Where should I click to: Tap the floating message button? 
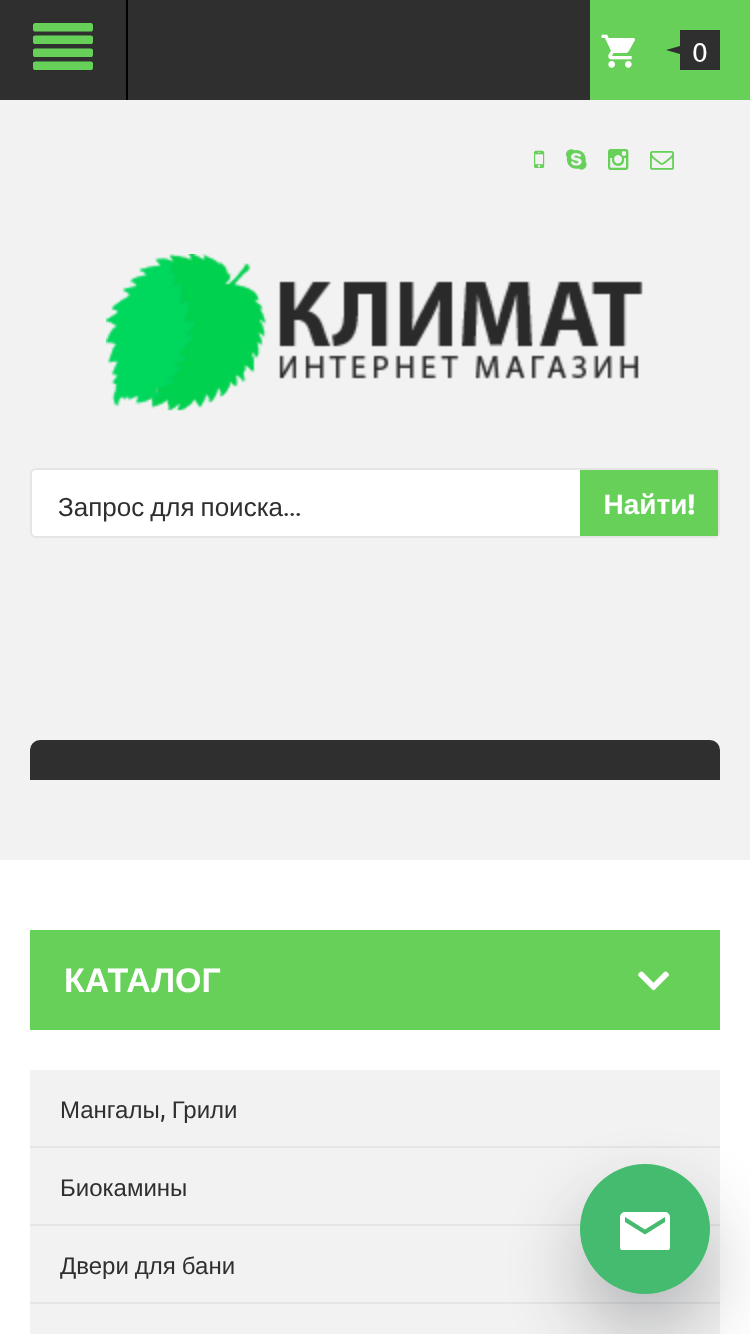pos(645,1229)
